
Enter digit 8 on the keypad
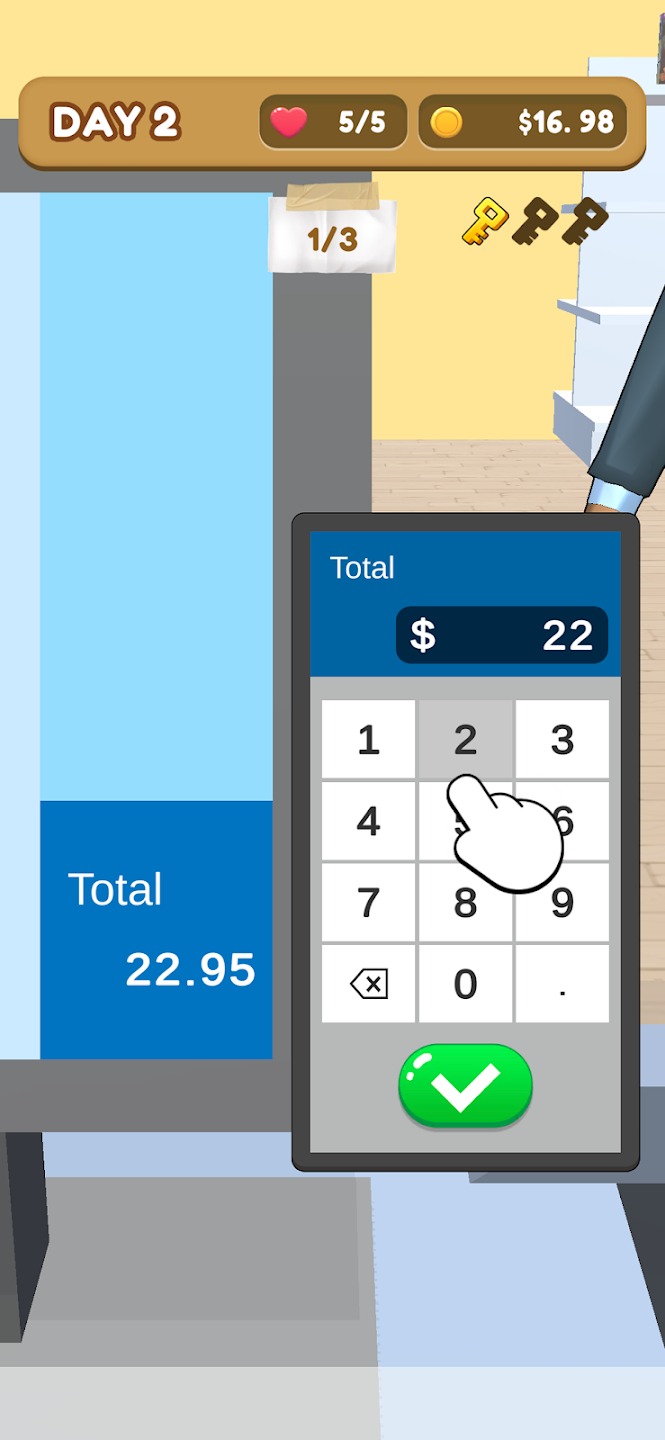coord(465,903)
